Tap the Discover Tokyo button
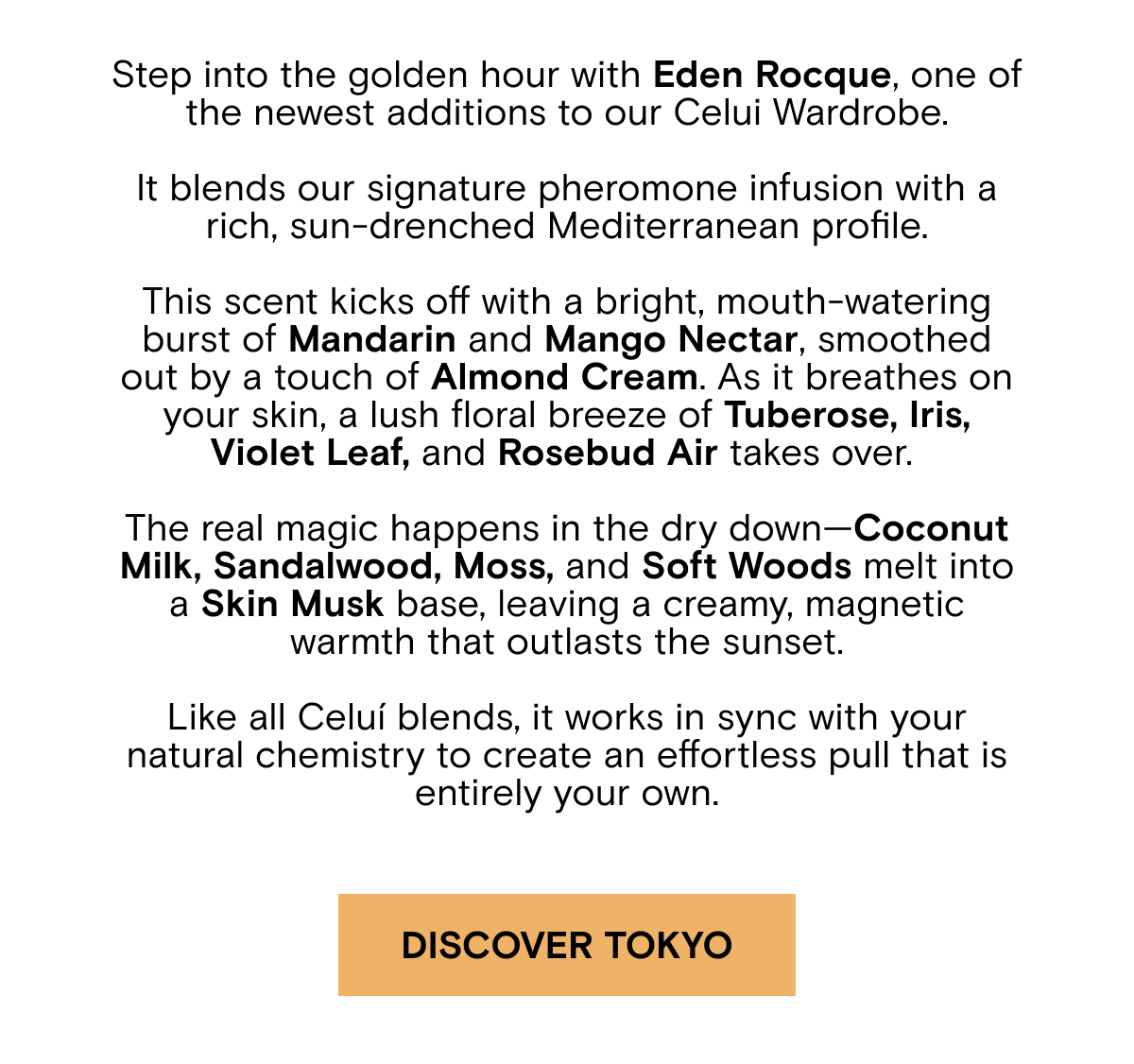 click(x=566, y=945)
